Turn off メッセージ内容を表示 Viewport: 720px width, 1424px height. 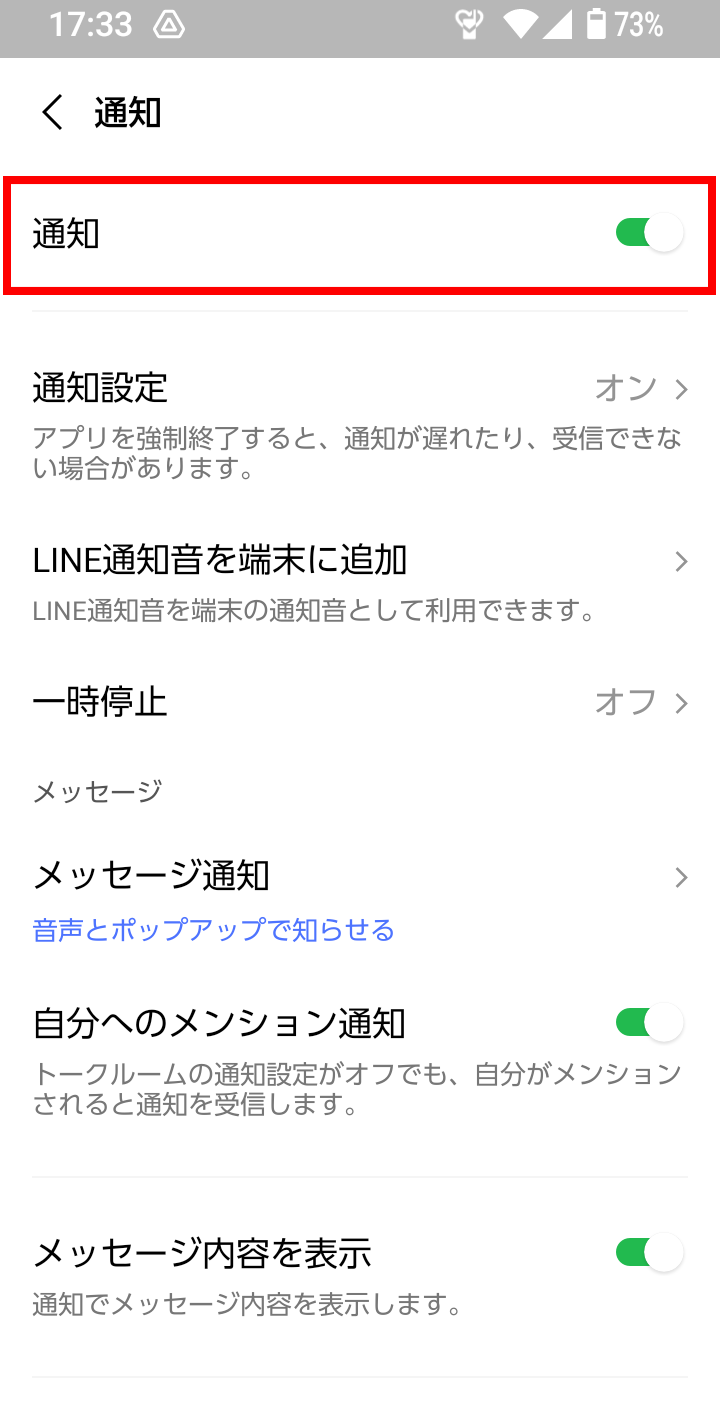tap(649, 1252)
